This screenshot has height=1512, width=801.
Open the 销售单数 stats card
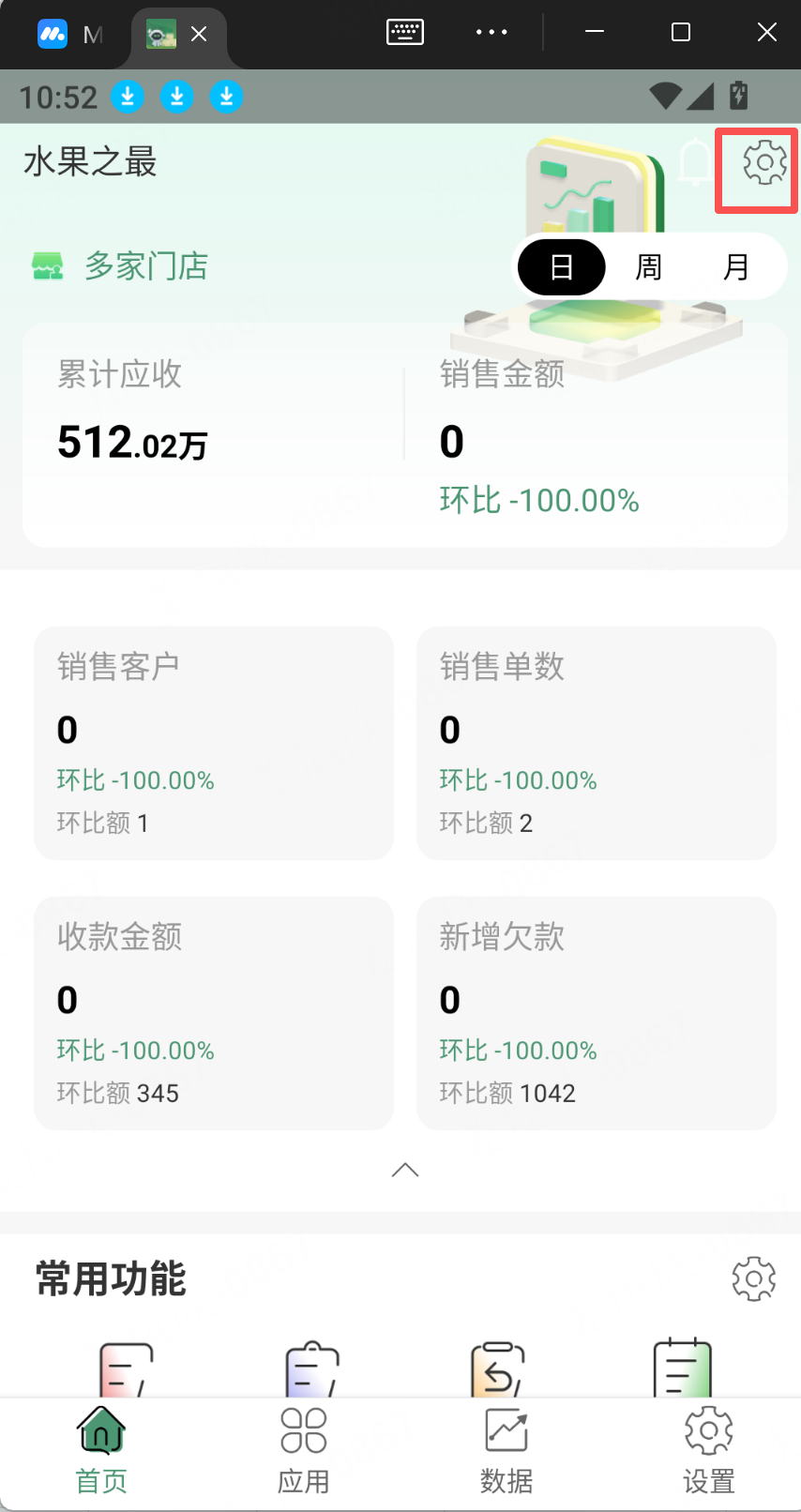click(x=596, y=742)
